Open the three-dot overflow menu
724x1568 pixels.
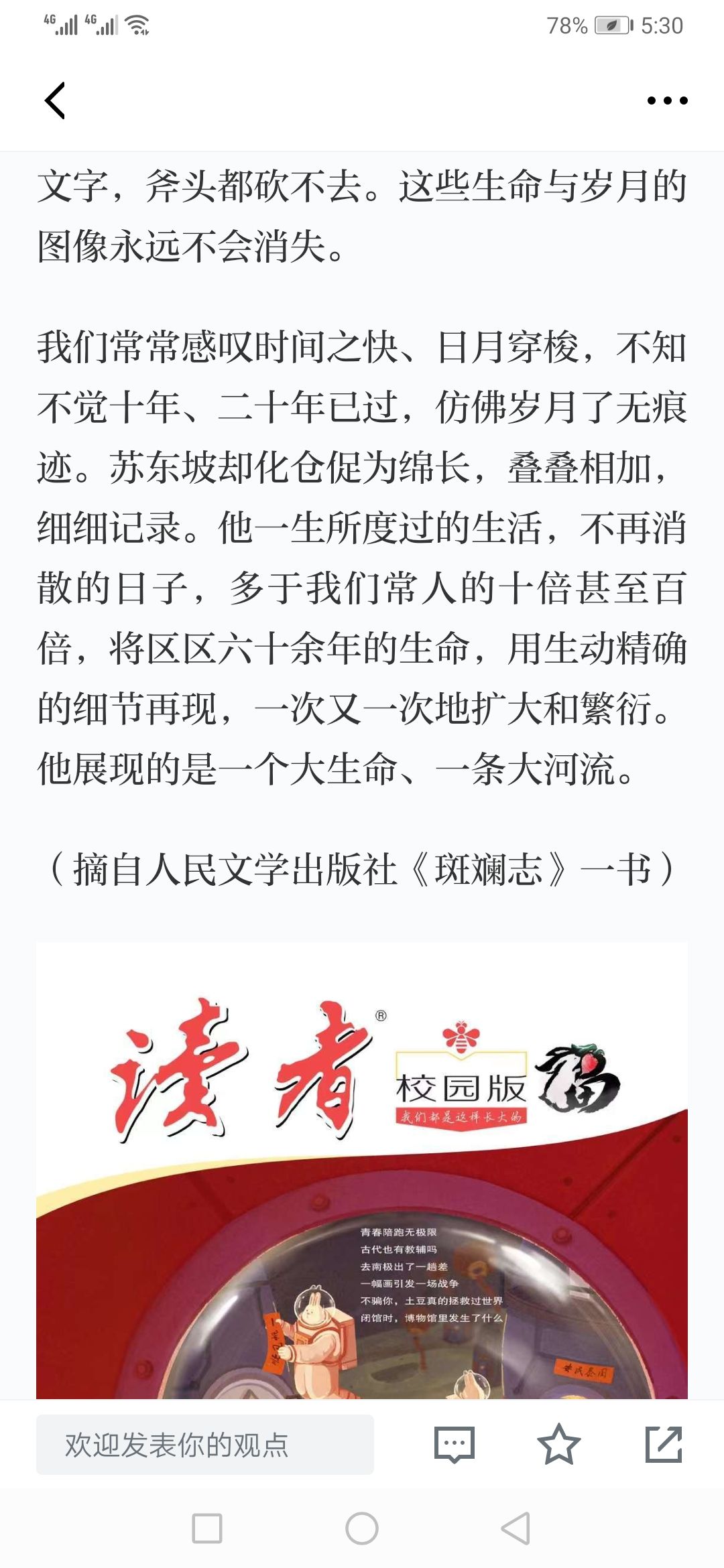pos(667,101)
